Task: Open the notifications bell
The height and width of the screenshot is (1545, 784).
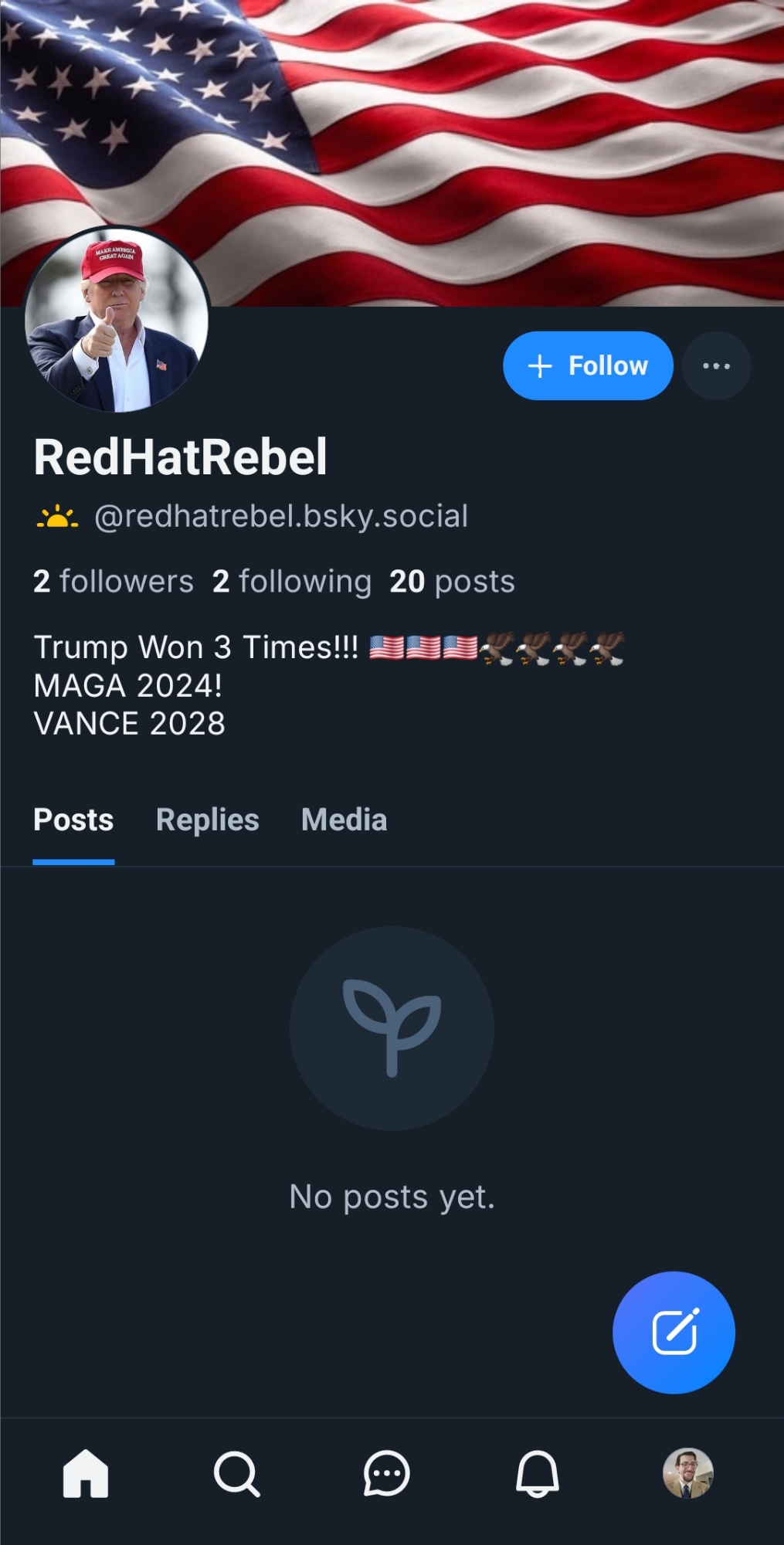Action: click(x=537, y=1473)
